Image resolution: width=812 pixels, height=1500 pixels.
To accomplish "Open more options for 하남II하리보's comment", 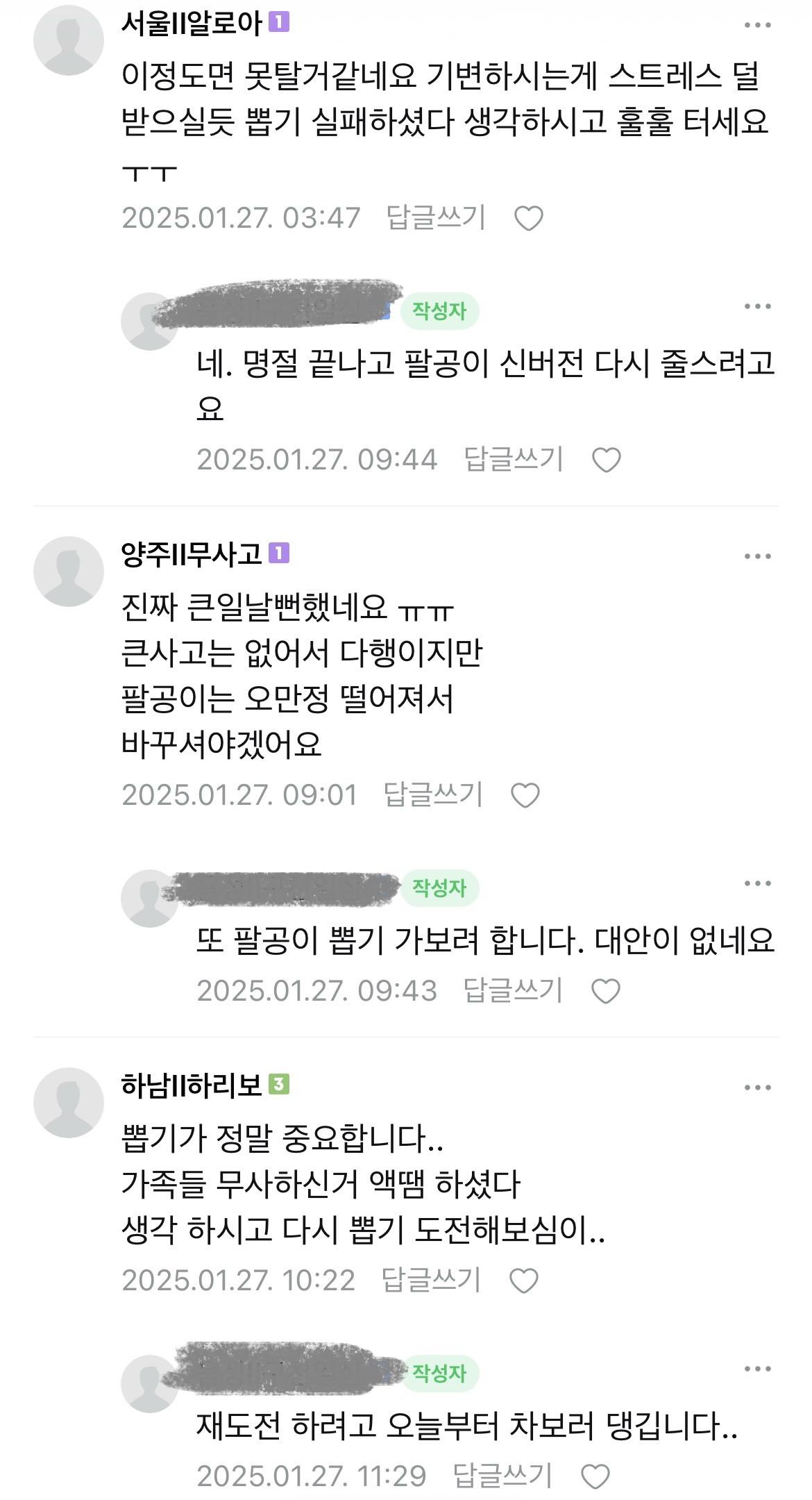I will 757,1087.
